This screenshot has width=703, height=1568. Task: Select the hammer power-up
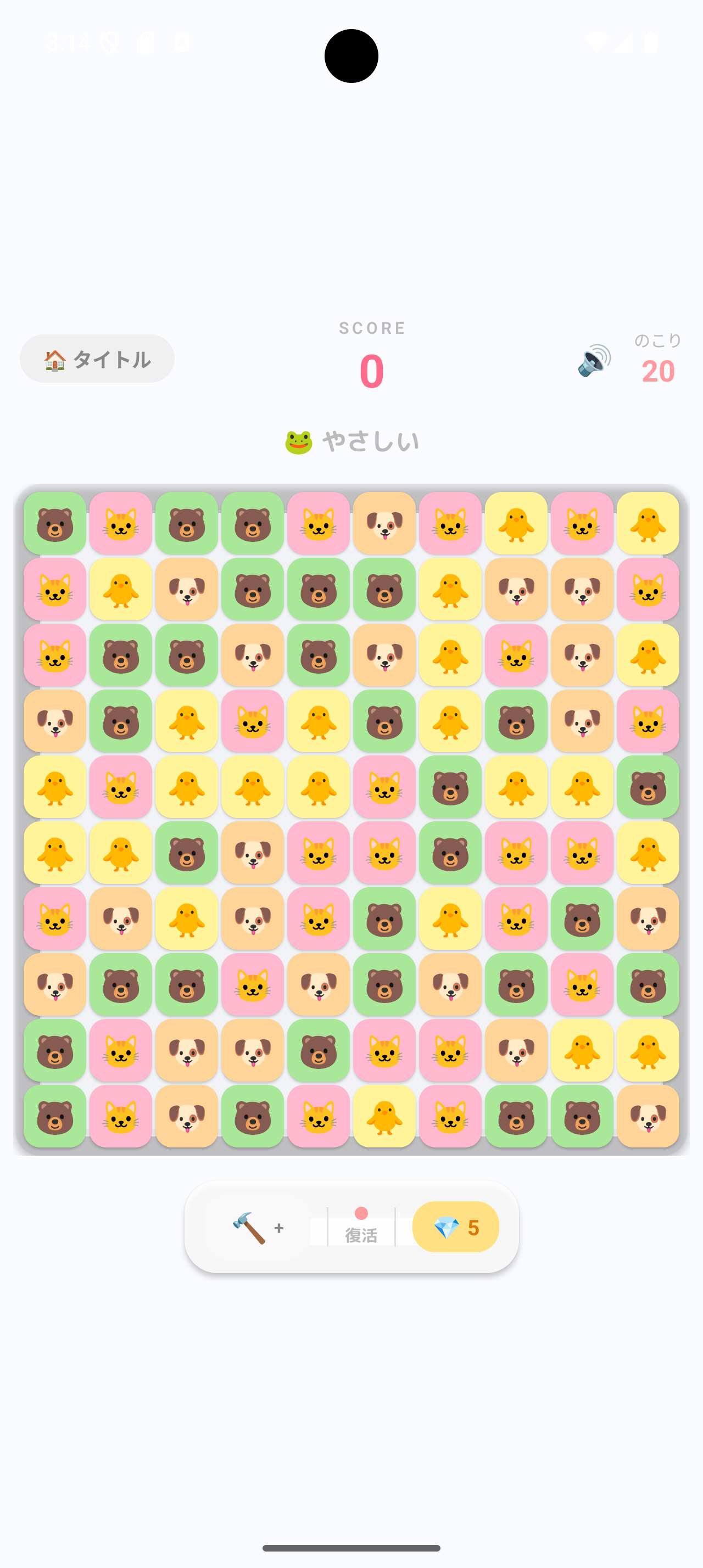(x=258, y=1227)
